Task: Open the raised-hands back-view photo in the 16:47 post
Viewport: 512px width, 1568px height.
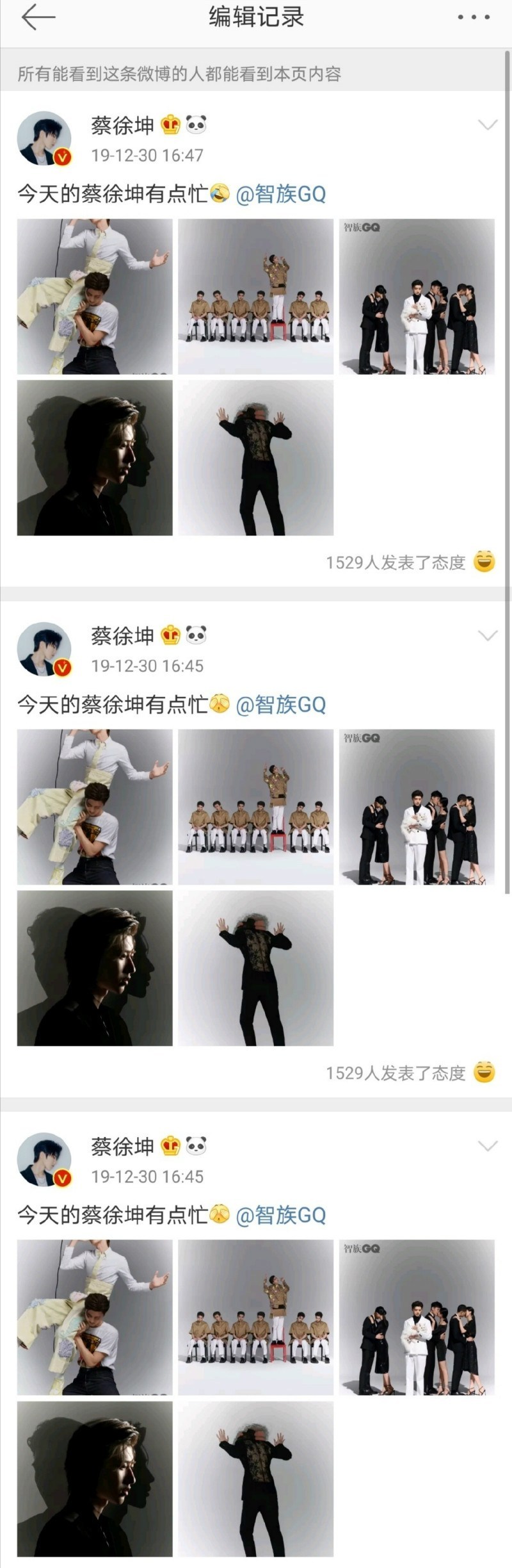Action: (x=255, y=458)
